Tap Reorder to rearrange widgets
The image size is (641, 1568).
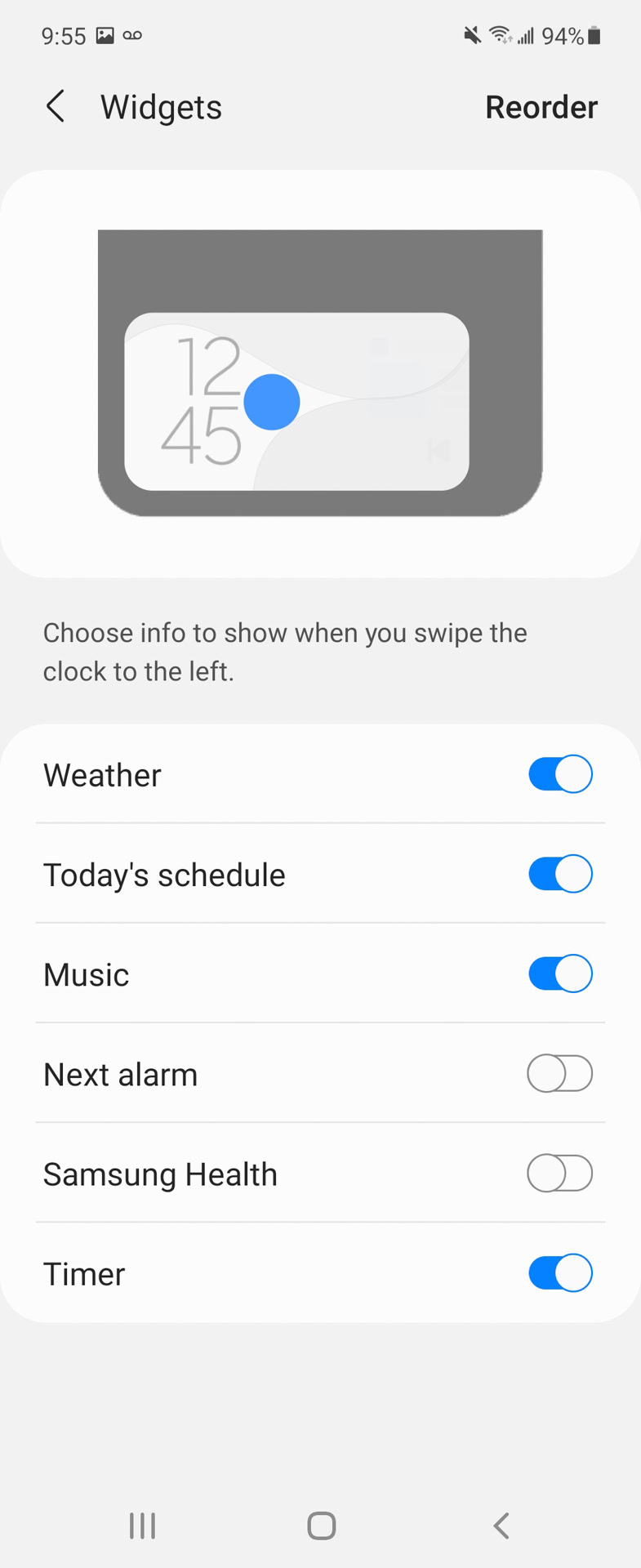pos(541,107)
